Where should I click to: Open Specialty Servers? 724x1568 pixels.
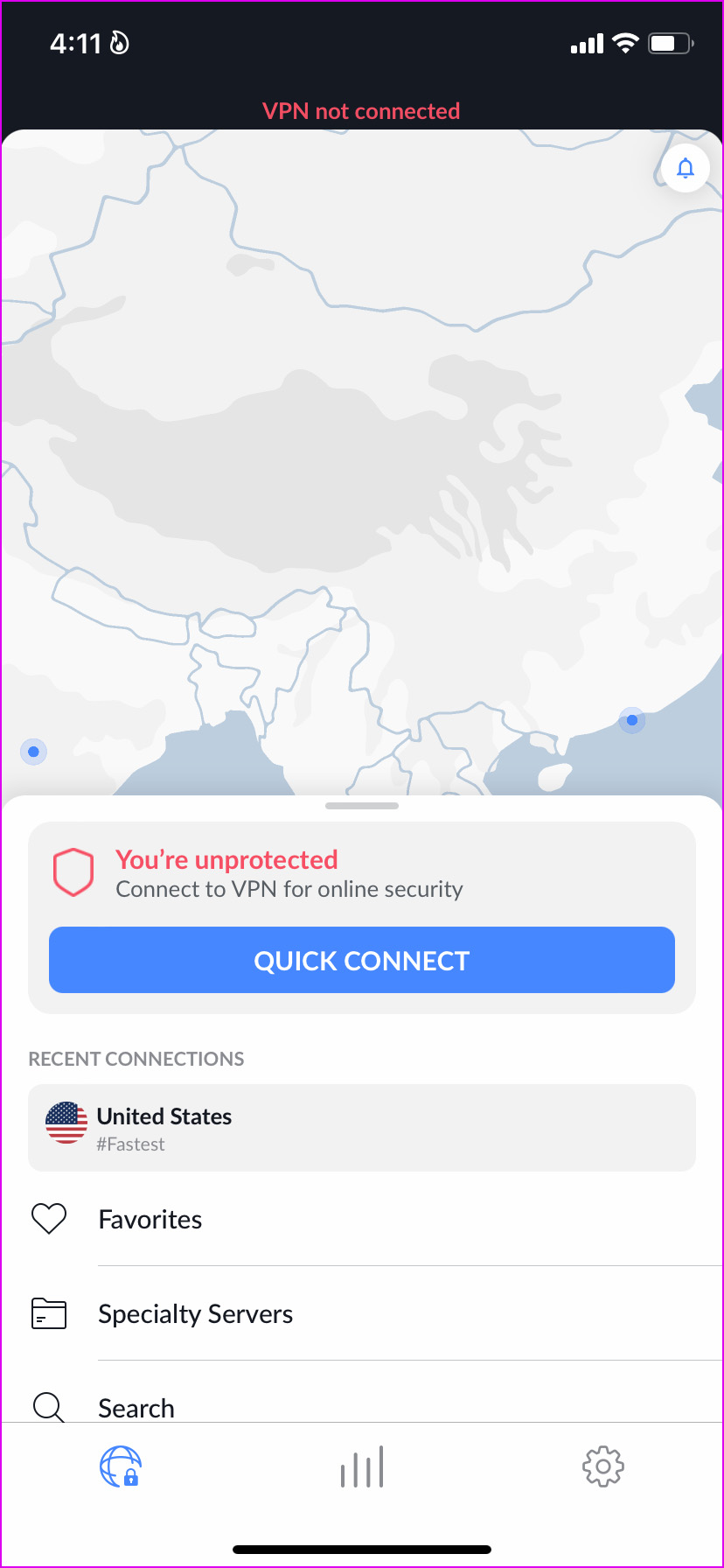click(362, 1313)
